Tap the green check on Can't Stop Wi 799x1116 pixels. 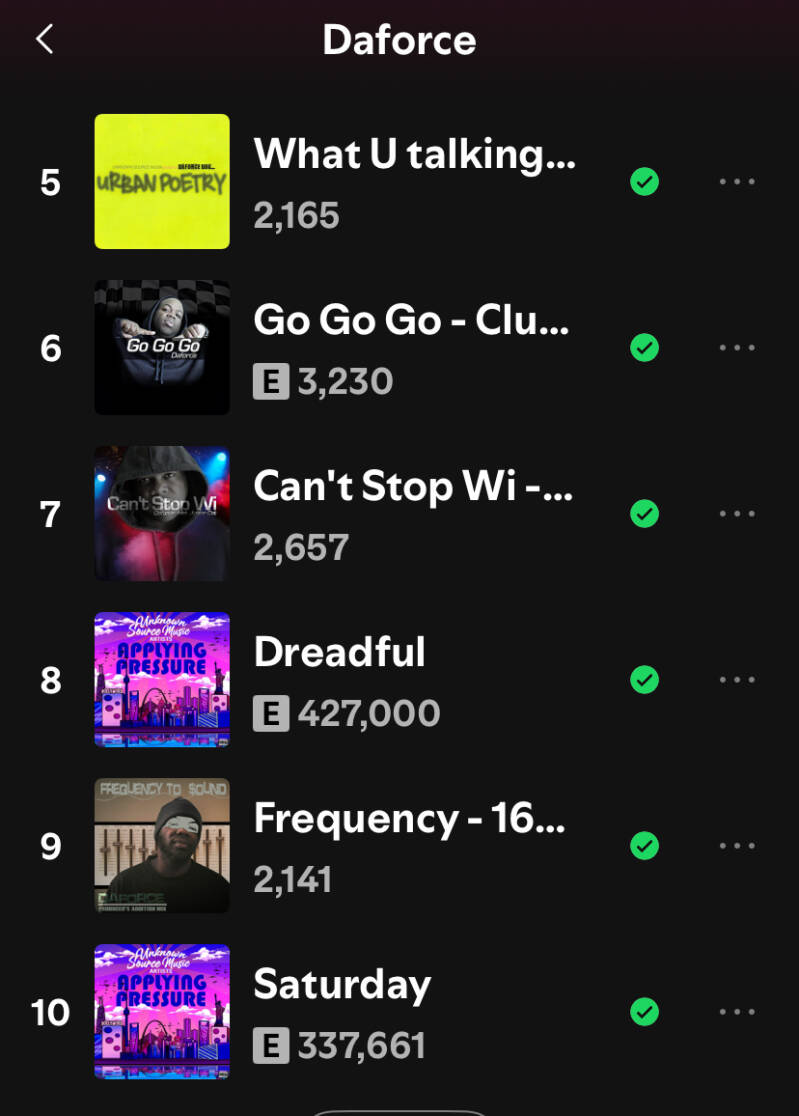click(x=645, y=514)
